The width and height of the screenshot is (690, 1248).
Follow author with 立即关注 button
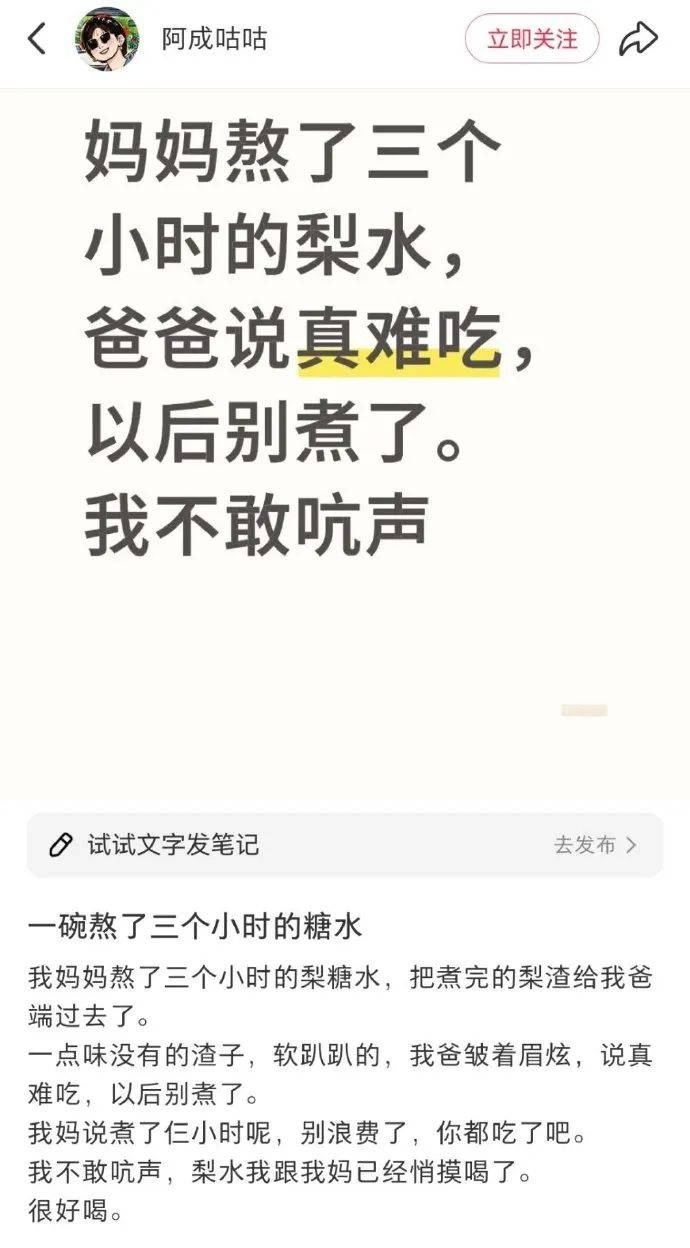(531, 40)
